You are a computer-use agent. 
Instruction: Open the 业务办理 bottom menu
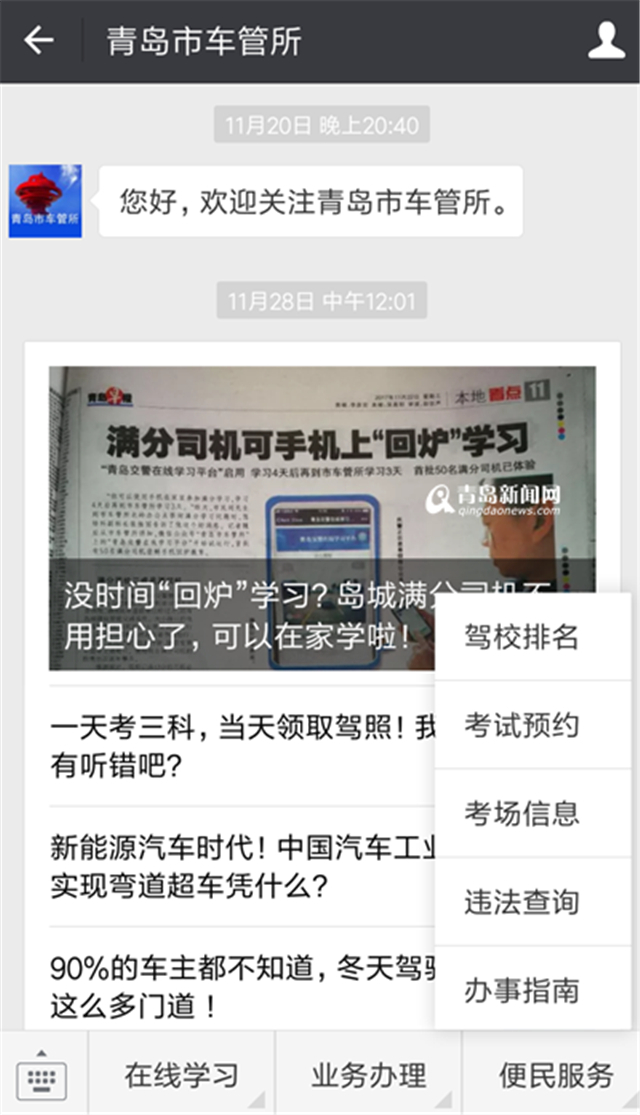(368, 1075)
